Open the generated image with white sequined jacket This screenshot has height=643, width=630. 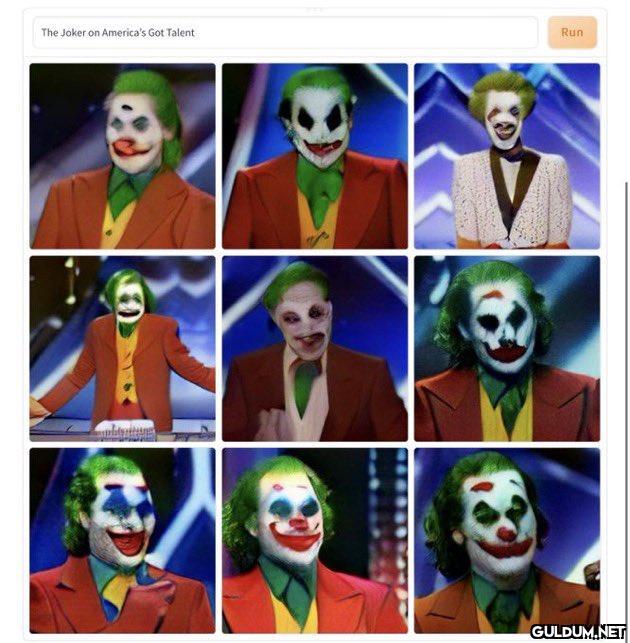507,156
